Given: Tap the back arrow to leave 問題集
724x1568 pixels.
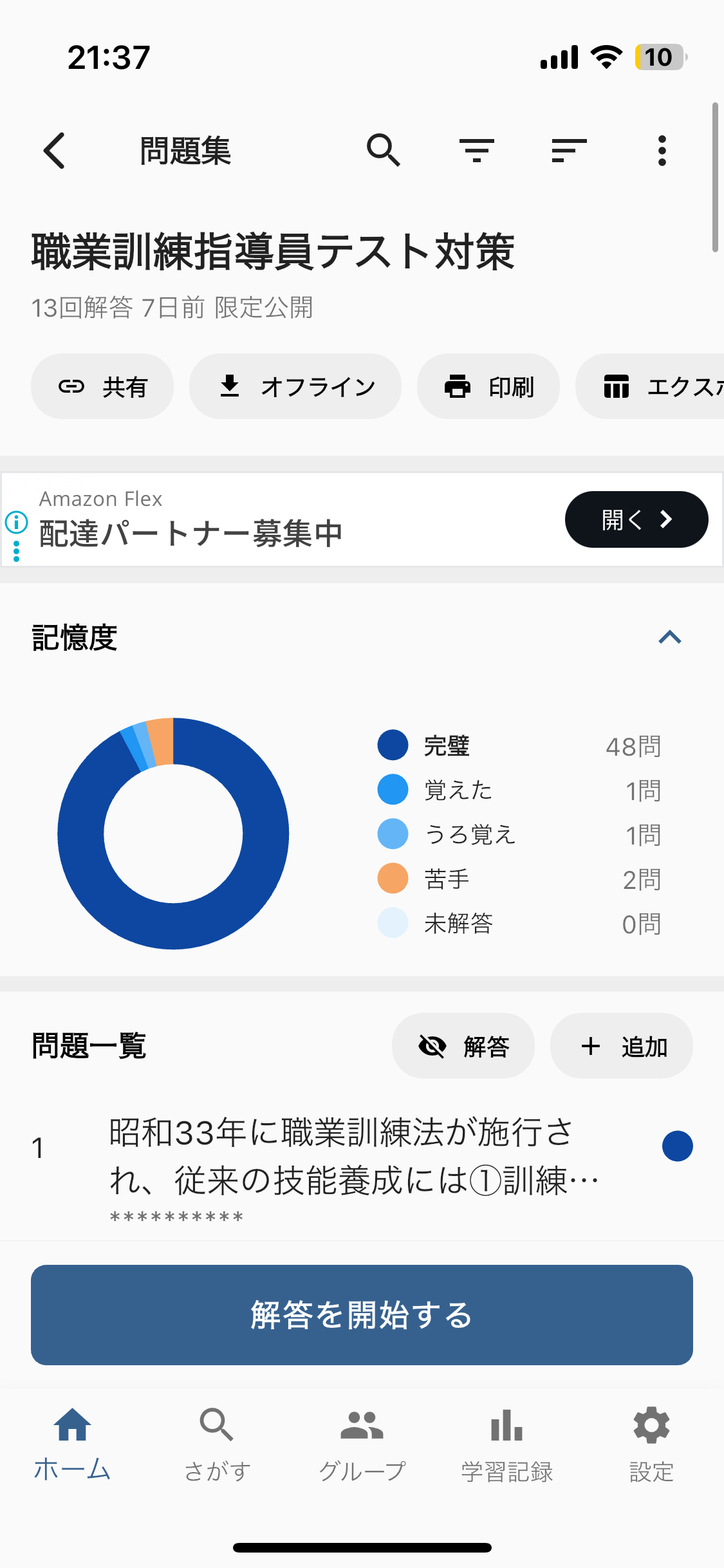Looking at the screenshot, I should click(54, 151).
